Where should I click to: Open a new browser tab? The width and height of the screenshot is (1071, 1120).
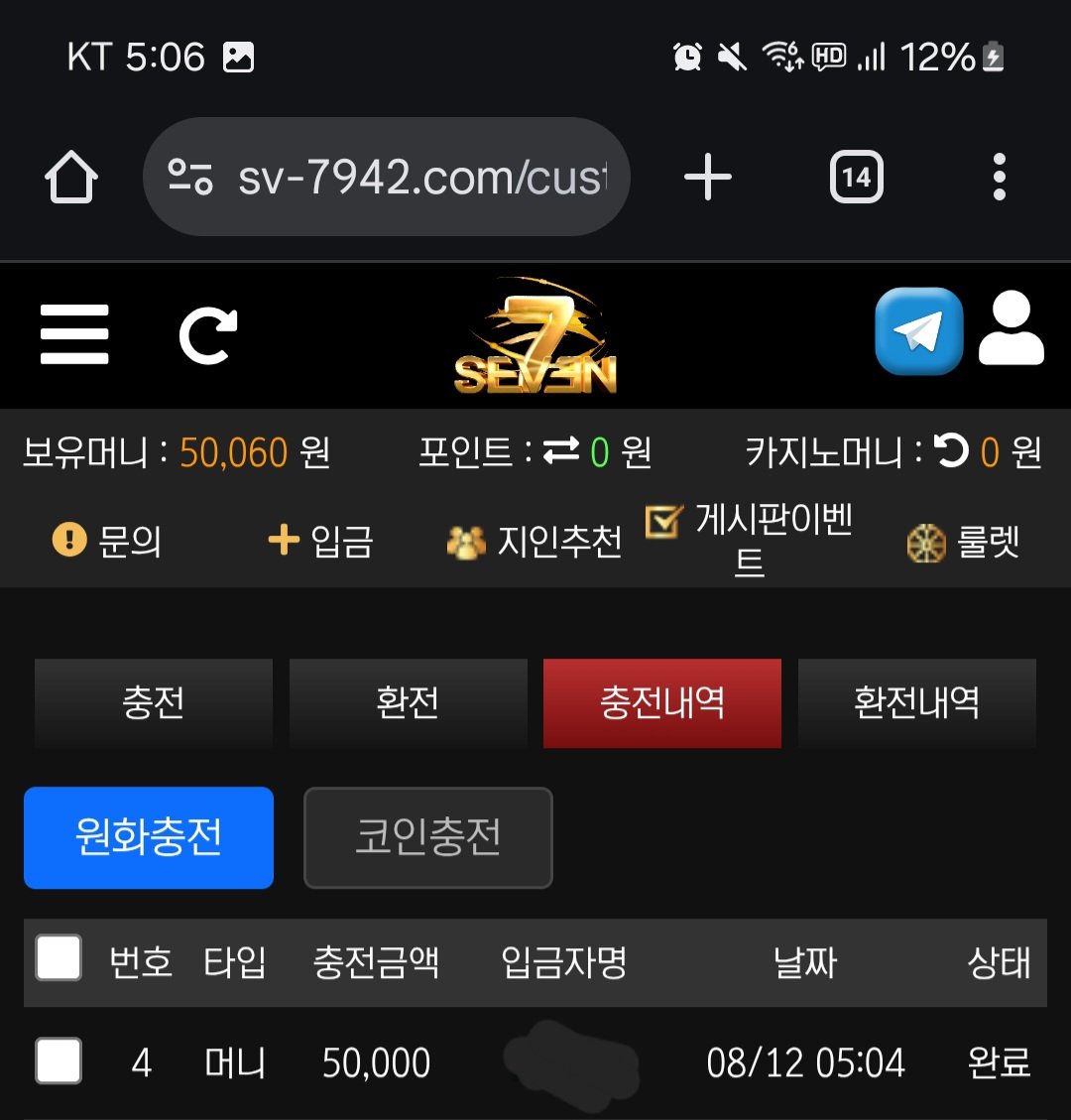708,179
